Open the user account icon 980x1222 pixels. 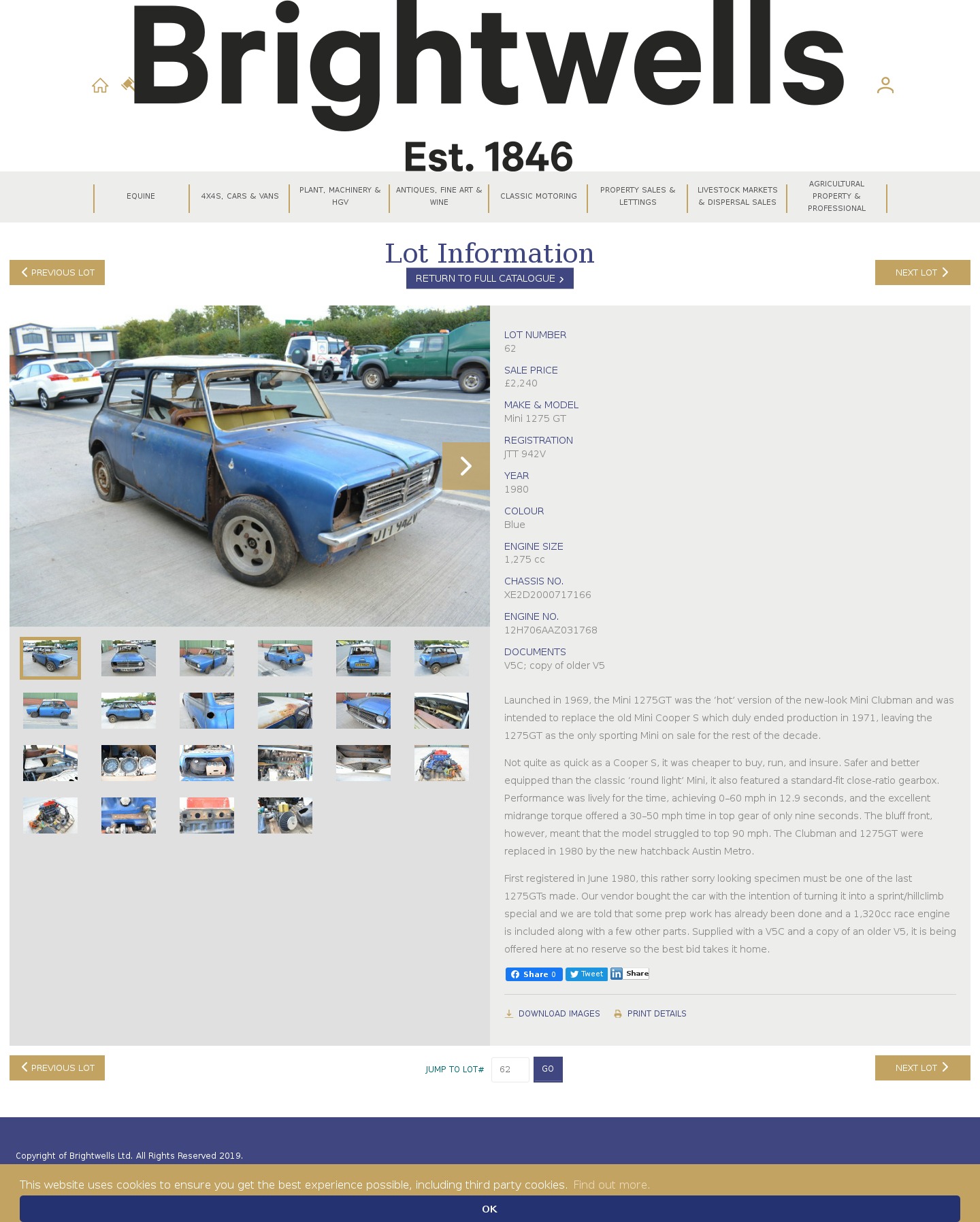pyautogui.click(x=885, y=85)
